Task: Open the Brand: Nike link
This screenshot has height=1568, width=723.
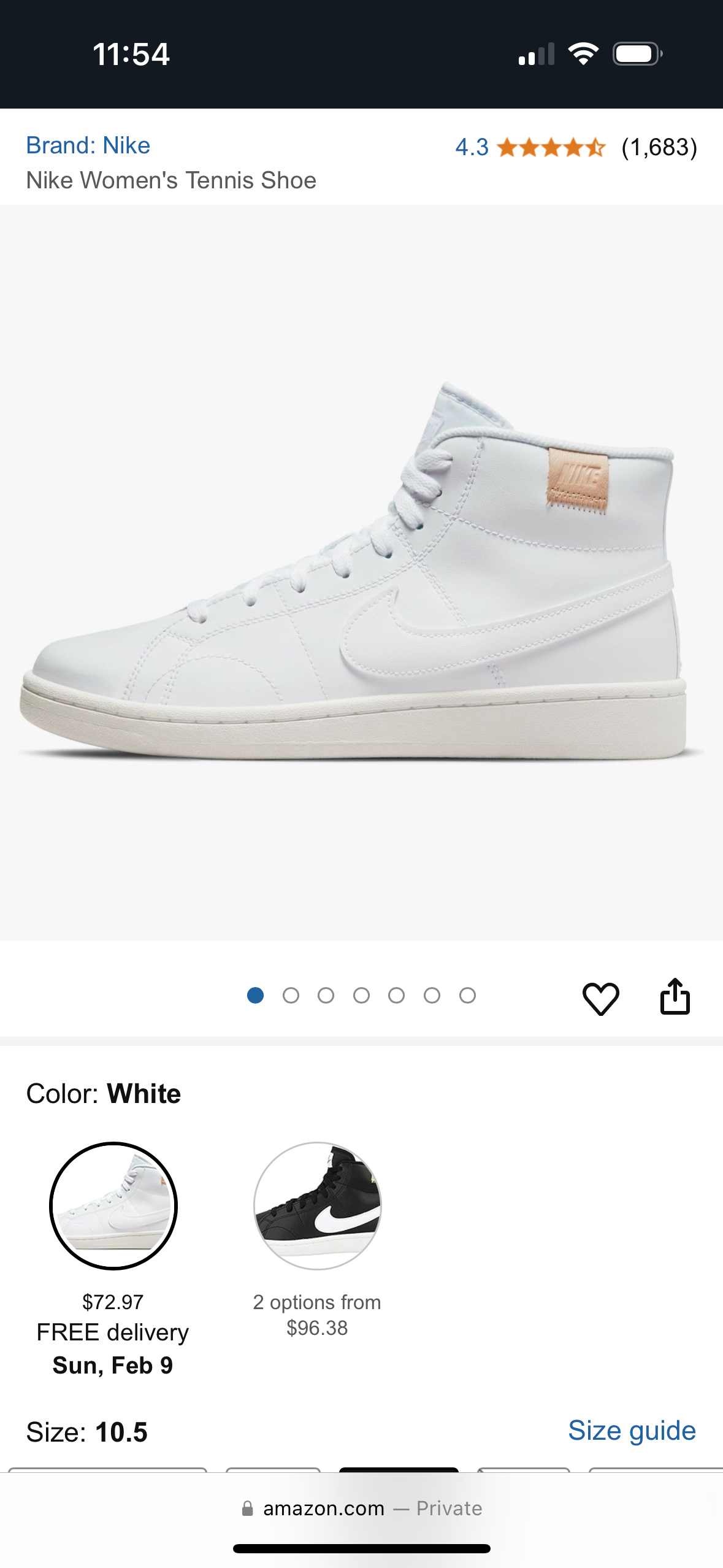Action: point(87,145)
